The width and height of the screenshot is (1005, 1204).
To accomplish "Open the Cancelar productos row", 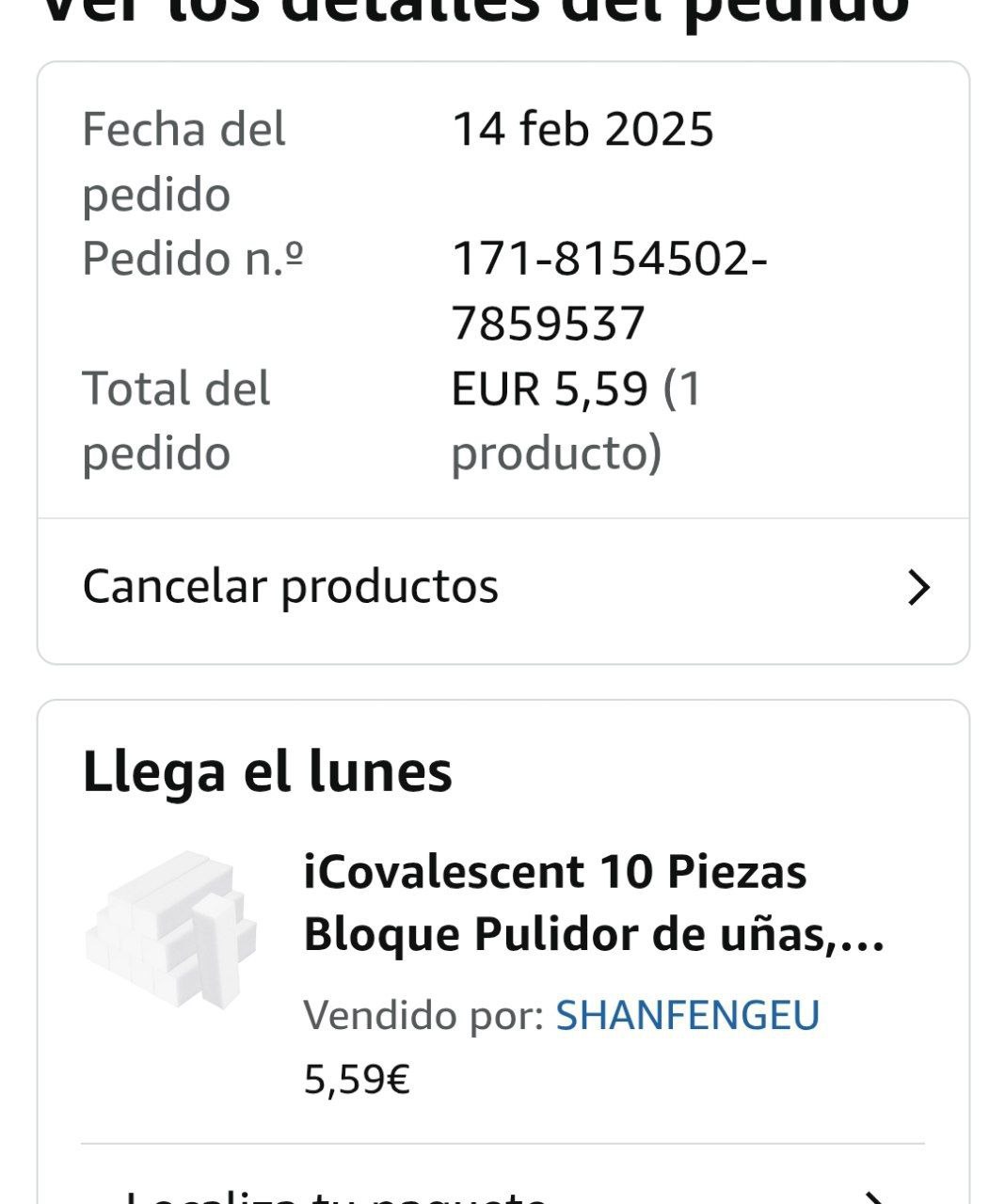I will [x=502, y=587].
